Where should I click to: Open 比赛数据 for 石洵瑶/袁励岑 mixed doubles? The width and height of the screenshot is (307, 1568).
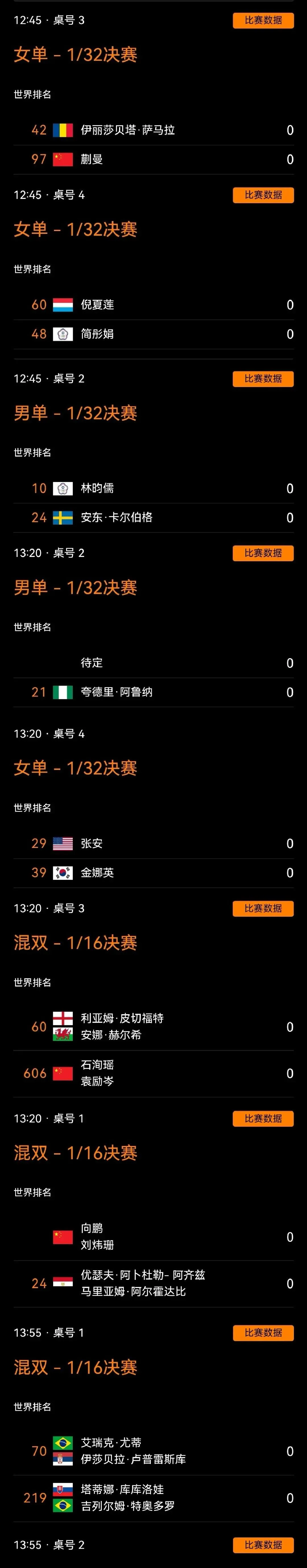pos(263,909)
